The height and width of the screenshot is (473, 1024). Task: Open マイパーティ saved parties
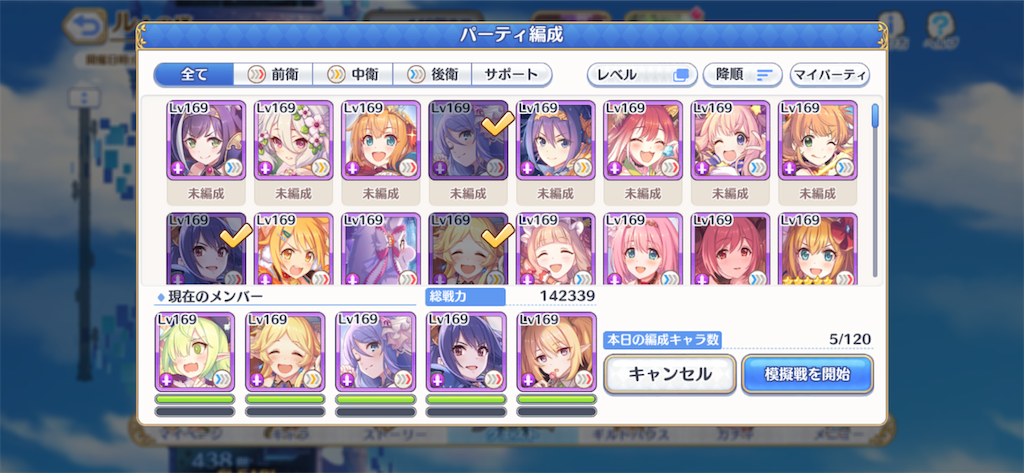coord(829,74)
